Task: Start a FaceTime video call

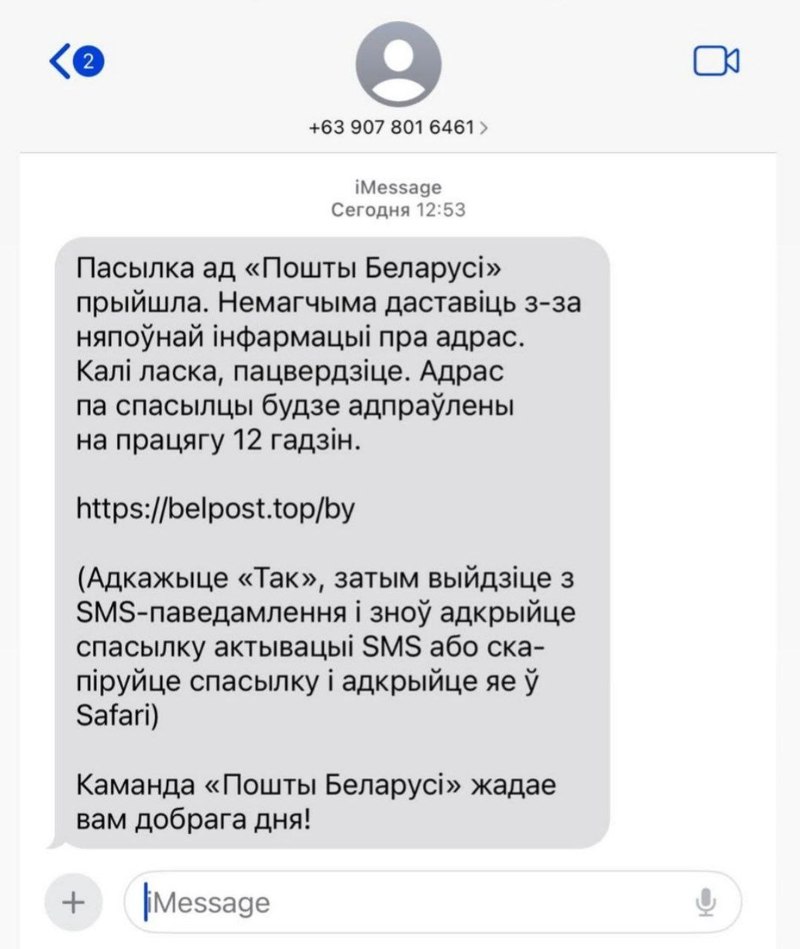Action: coord(716,61)
